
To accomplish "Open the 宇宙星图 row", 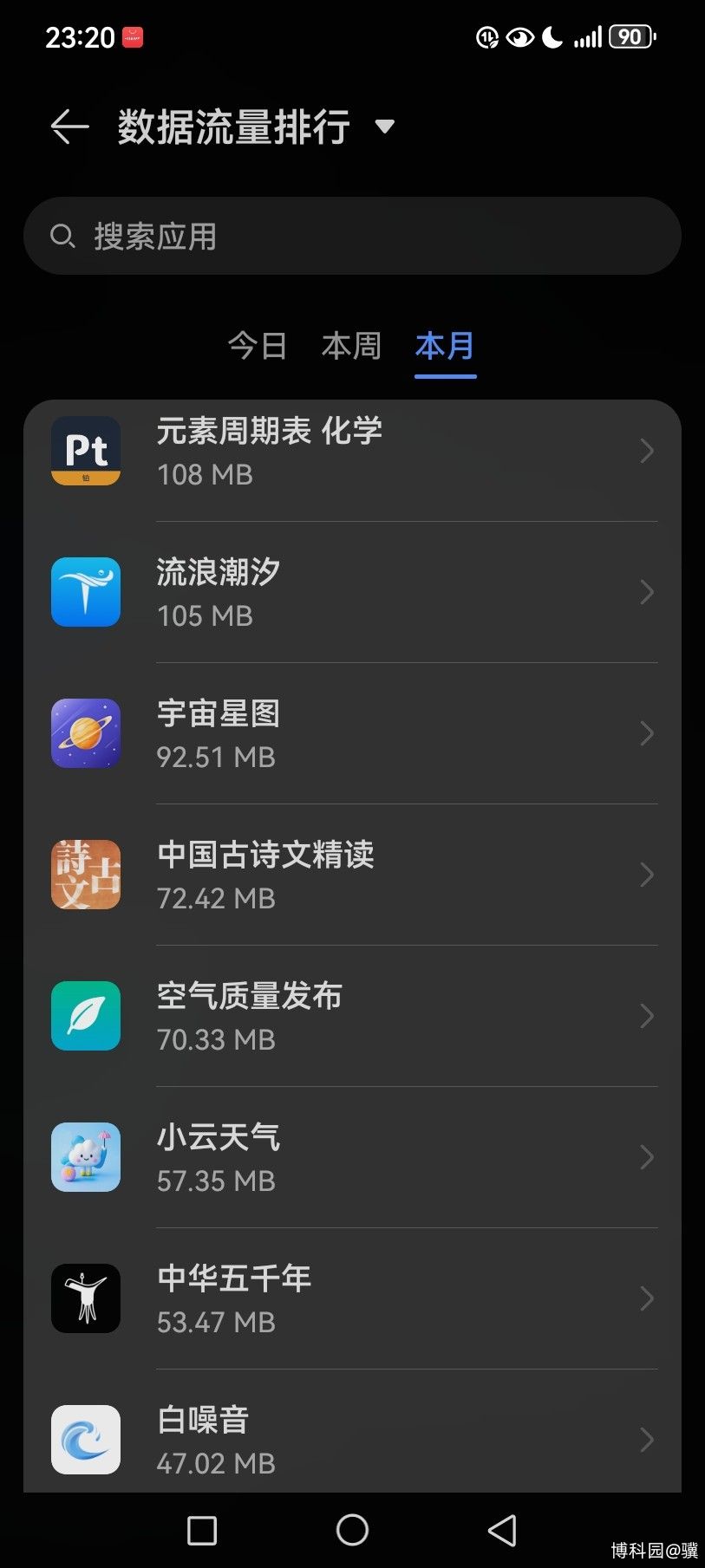I will (352, 733).
